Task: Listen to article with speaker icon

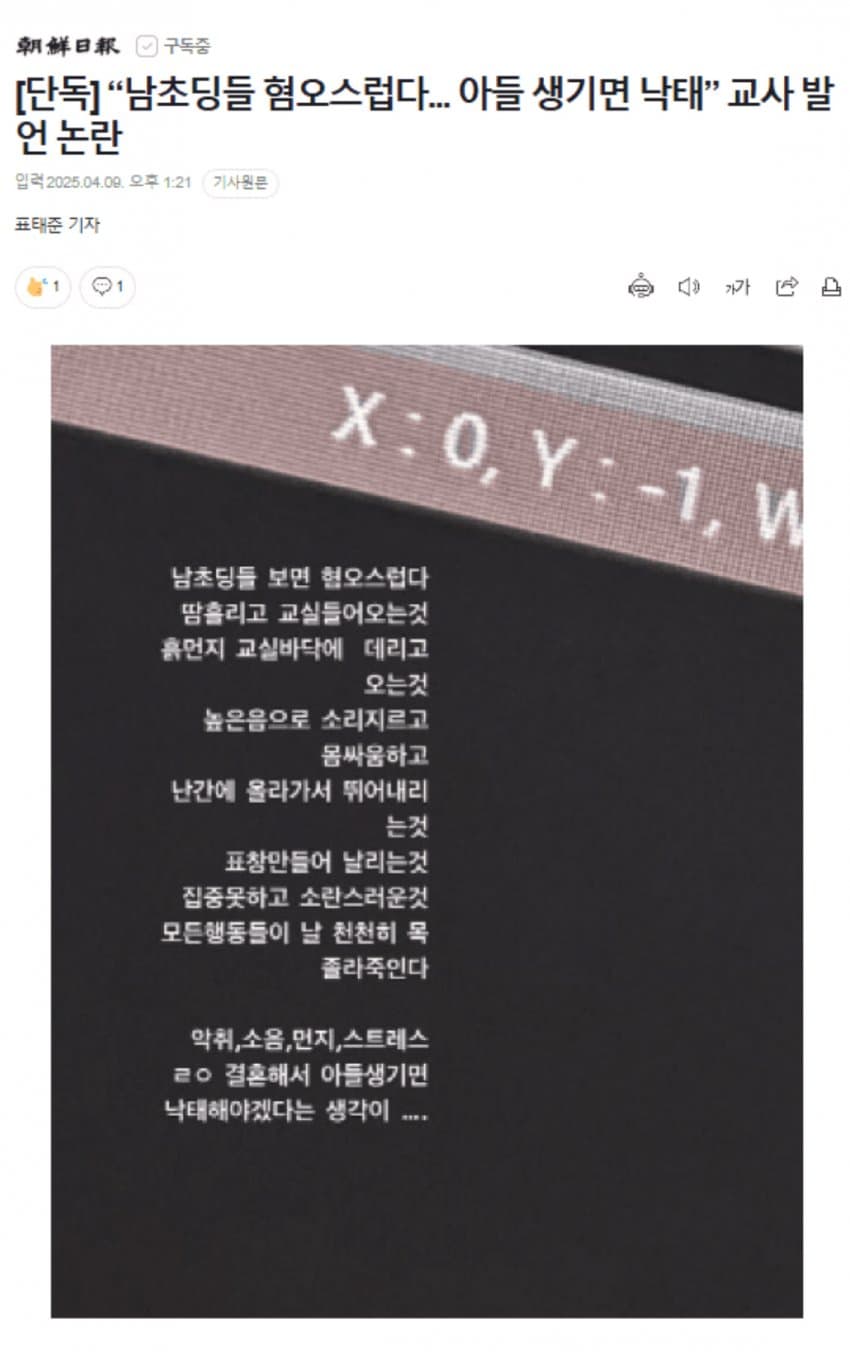Action: [x=689, y=287]
